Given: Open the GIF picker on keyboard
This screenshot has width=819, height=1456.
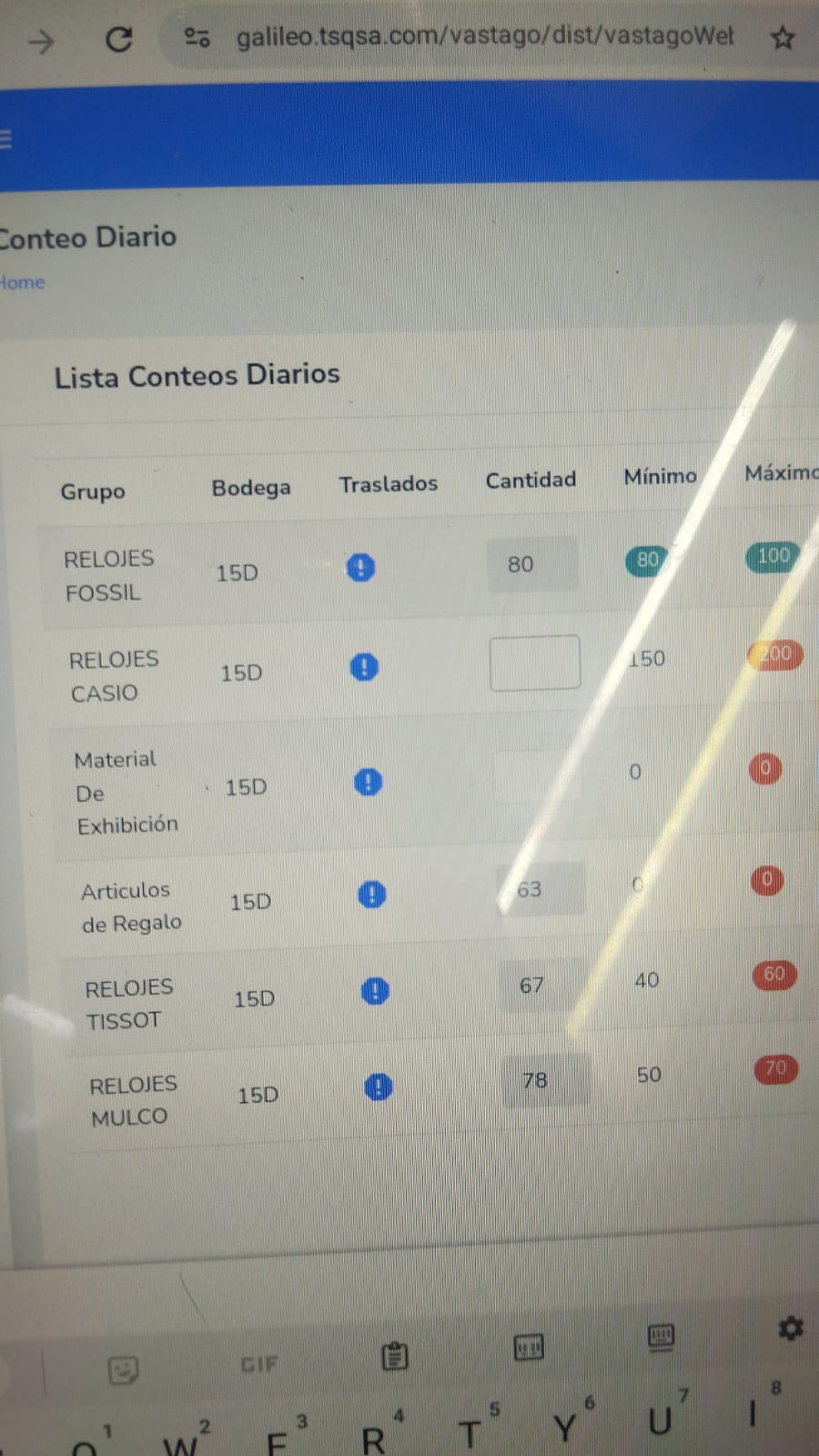Looking at the screenshot, I should (259, 1364).
